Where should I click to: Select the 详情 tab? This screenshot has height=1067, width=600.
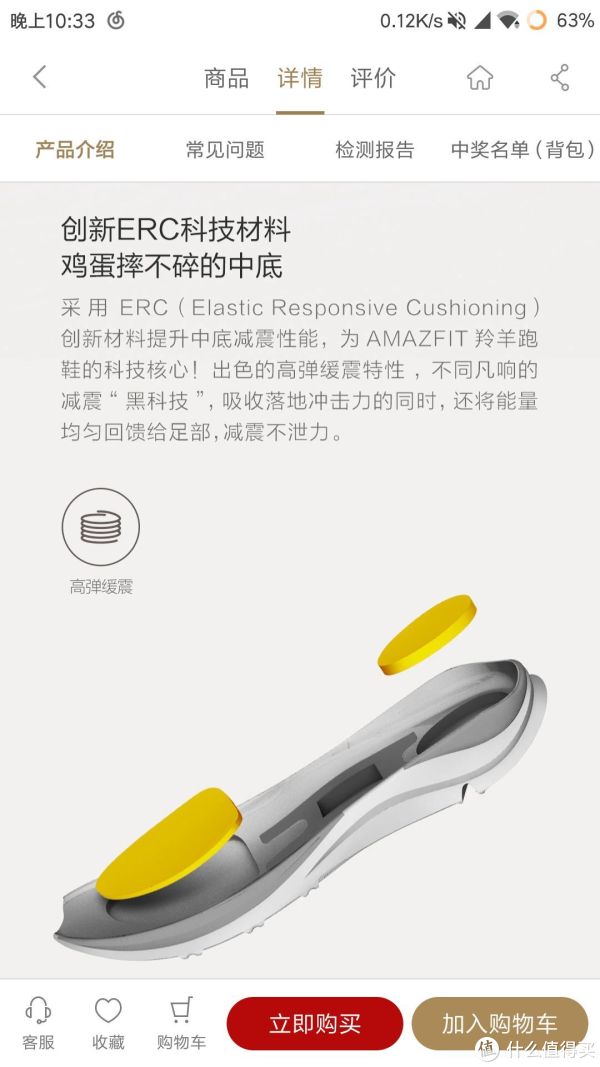click(x=300, y=78)
